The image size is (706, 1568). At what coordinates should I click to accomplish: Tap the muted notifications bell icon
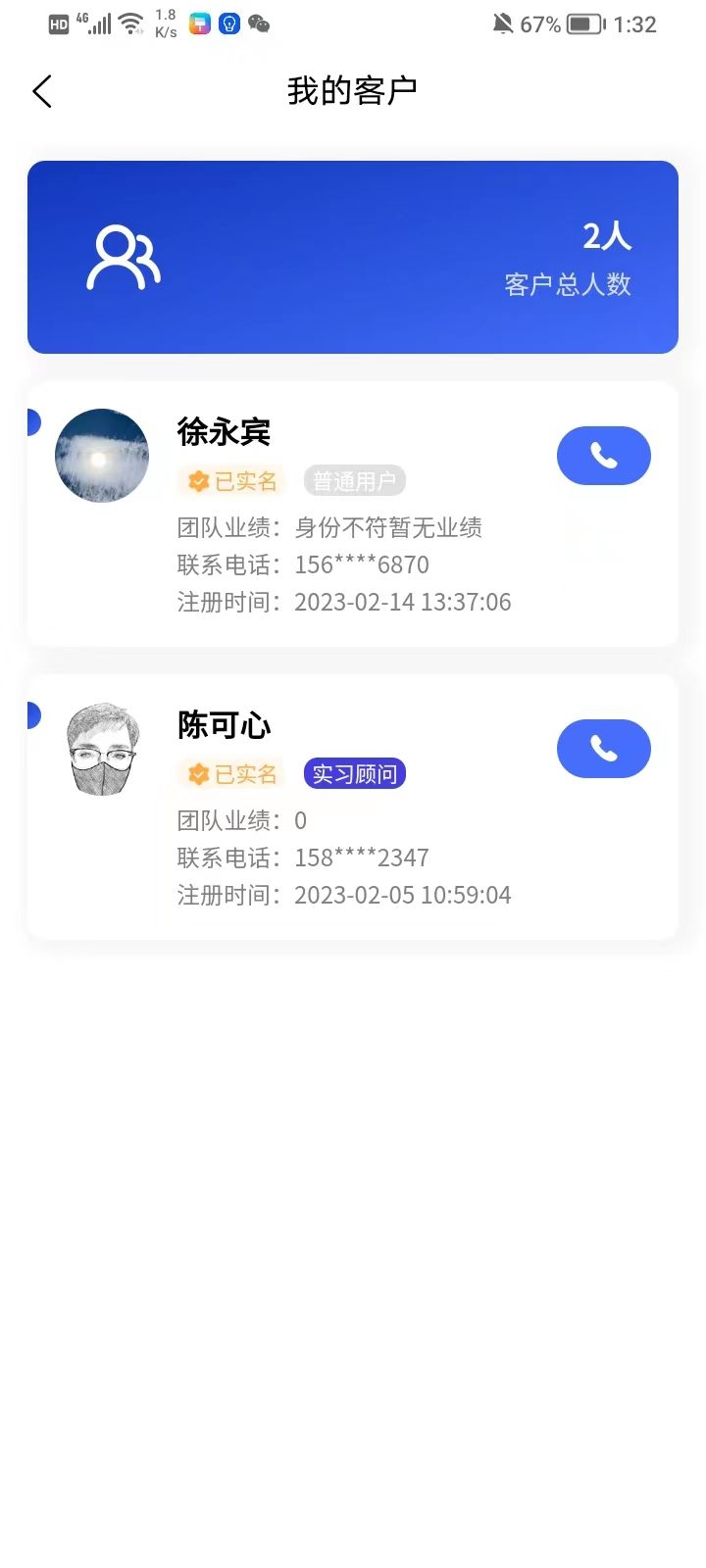coord(502,24)
